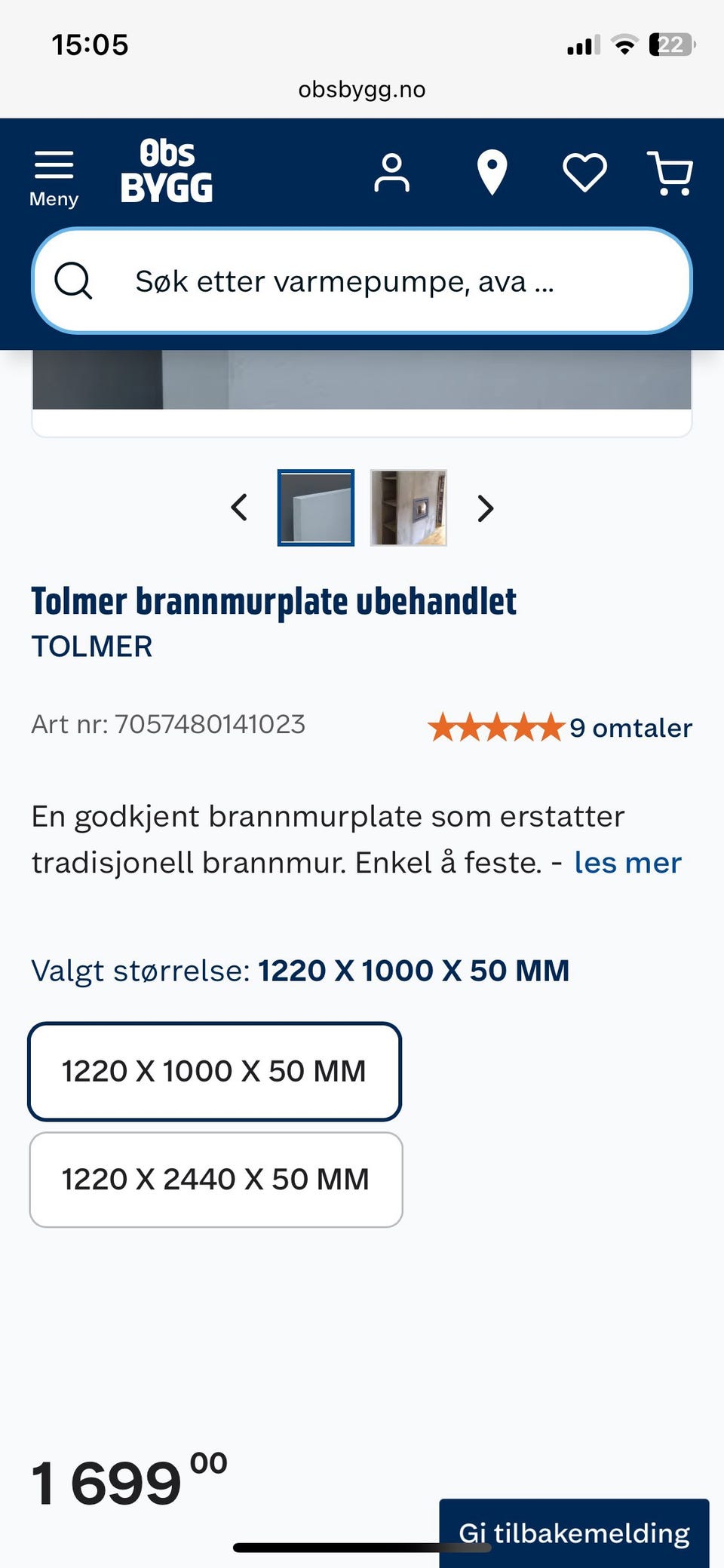Click the TOLMER brand link
This screenshot has width=724, height=1568.
click(x=92, y=646)
